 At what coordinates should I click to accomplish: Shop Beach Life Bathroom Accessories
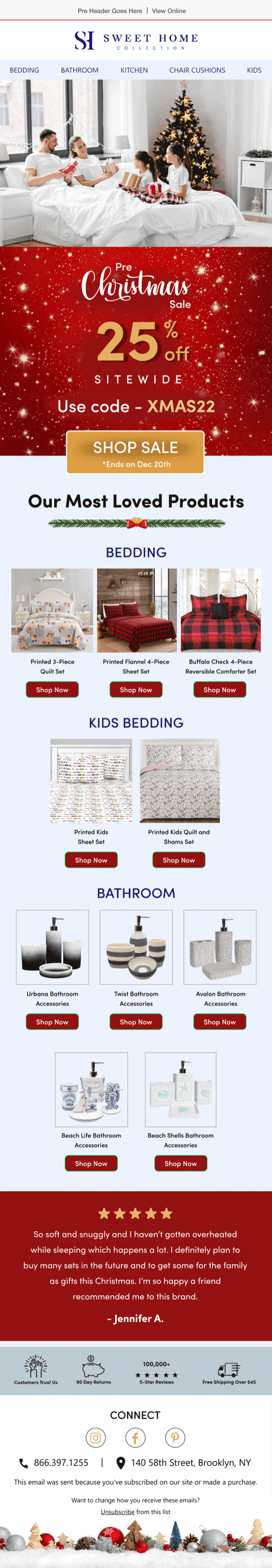91,1163
